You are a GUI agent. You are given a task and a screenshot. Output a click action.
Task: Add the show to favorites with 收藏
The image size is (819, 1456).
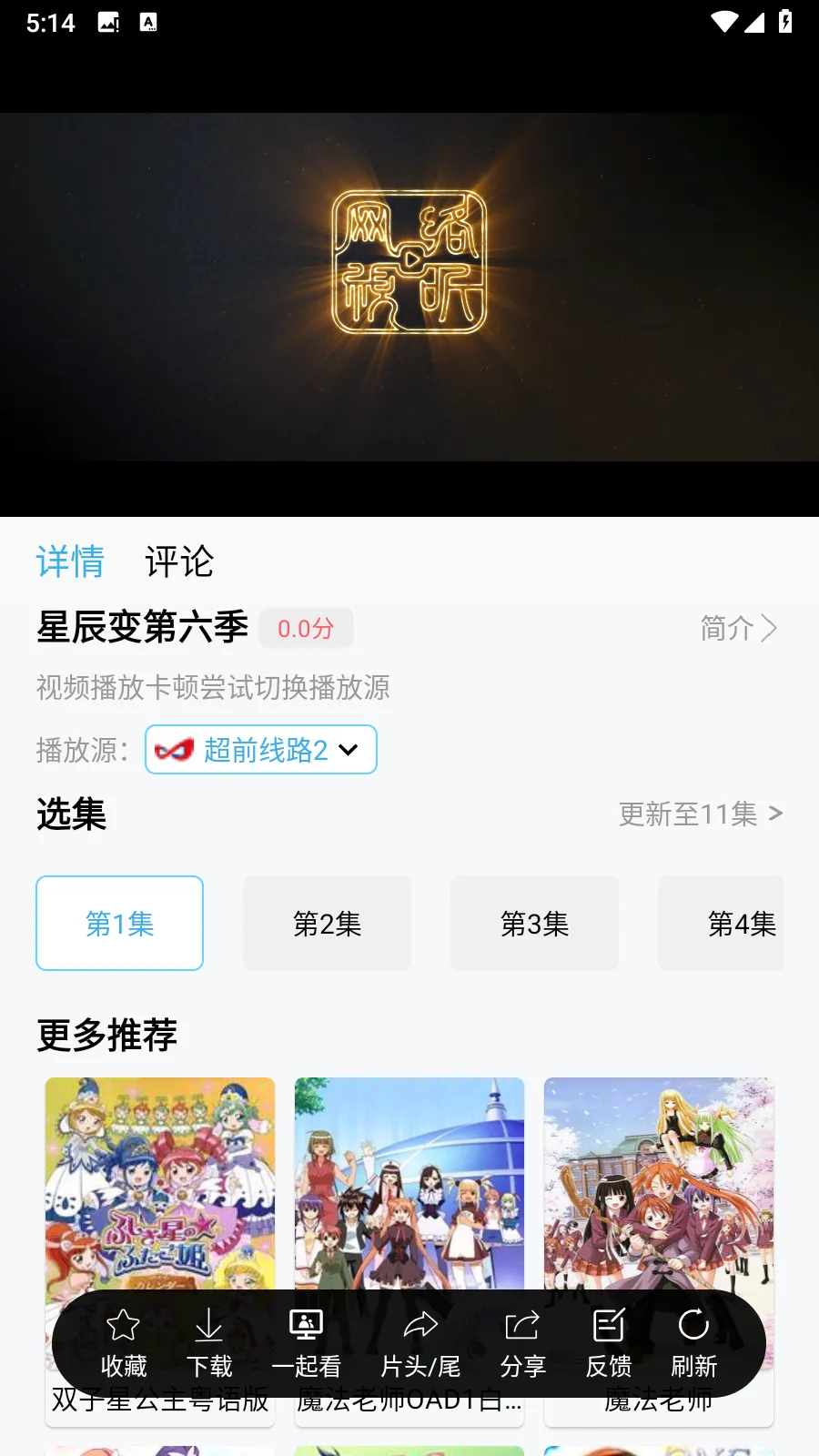click(124, 1343)
